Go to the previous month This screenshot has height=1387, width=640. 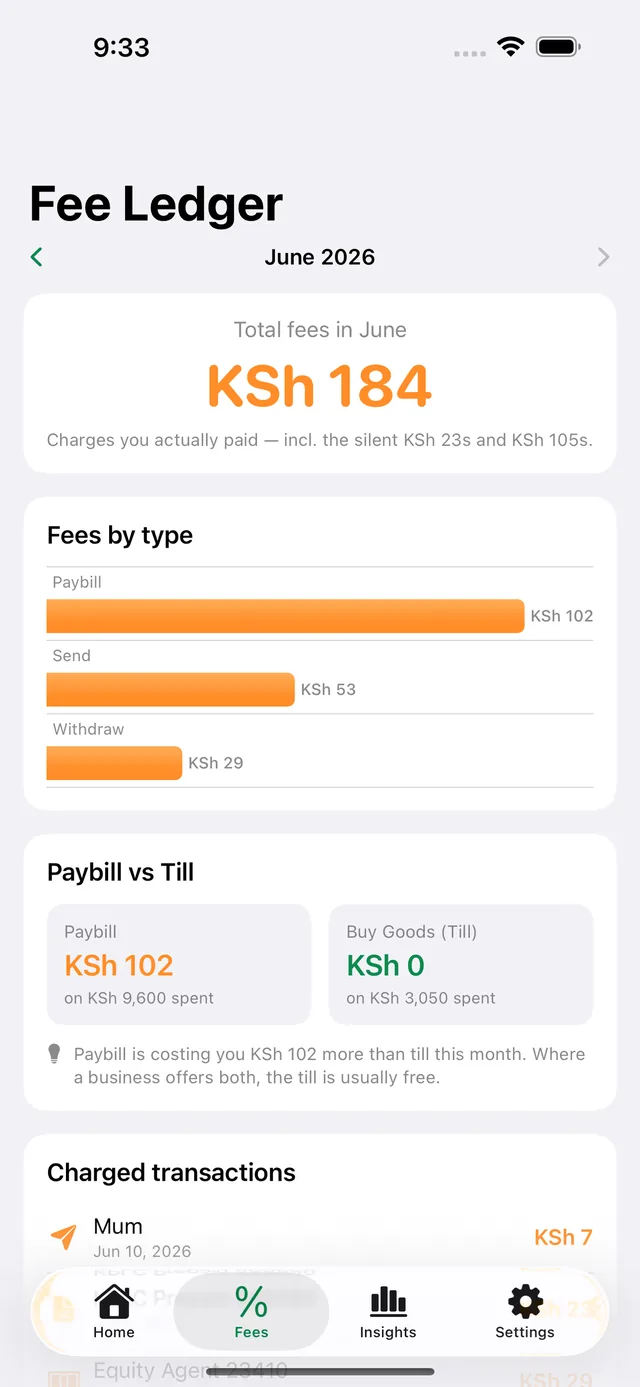(x=37, y=257)
